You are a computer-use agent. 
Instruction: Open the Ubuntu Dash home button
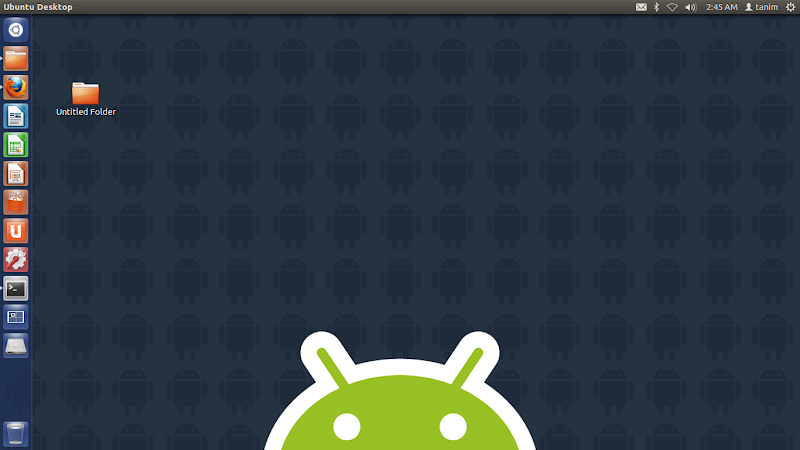click(x=16, y=28)
